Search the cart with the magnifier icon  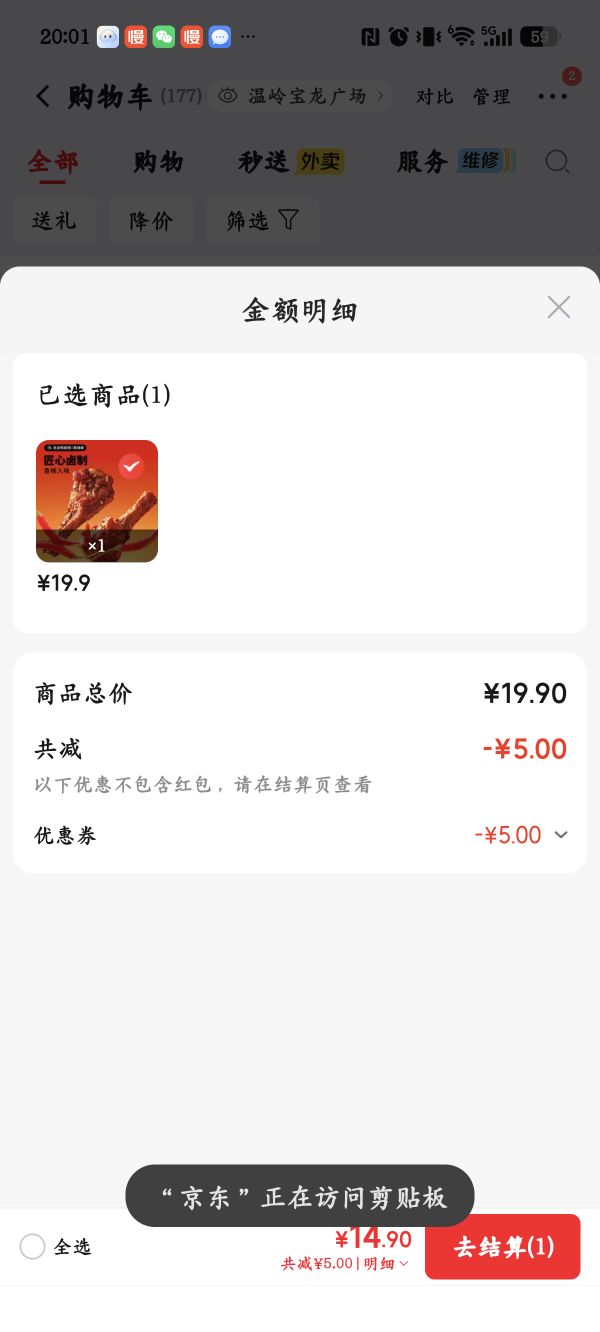(557, 162)
